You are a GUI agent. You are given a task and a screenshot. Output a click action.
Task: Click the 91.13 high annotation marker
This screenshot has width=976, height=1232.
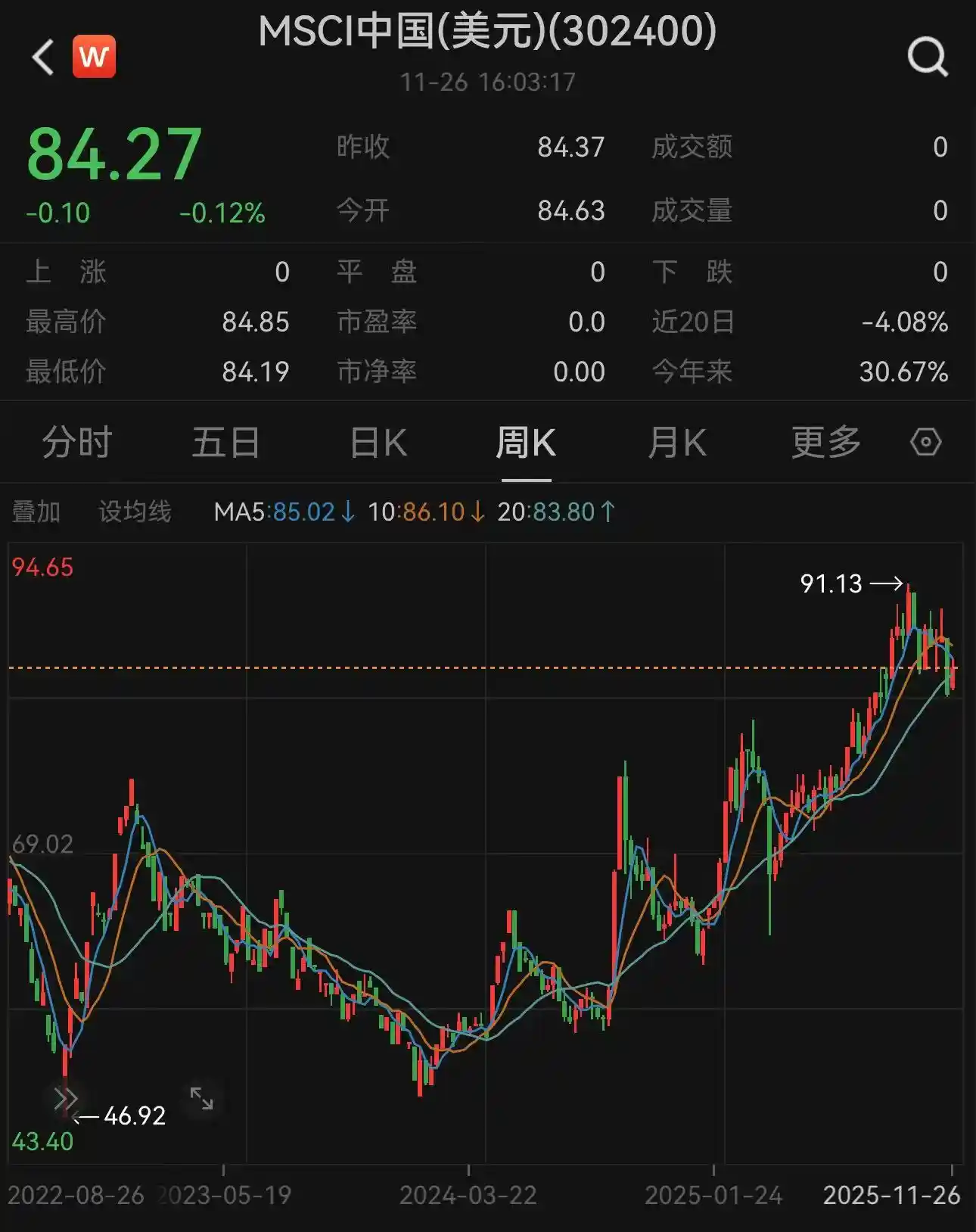(x=832, y=583)
